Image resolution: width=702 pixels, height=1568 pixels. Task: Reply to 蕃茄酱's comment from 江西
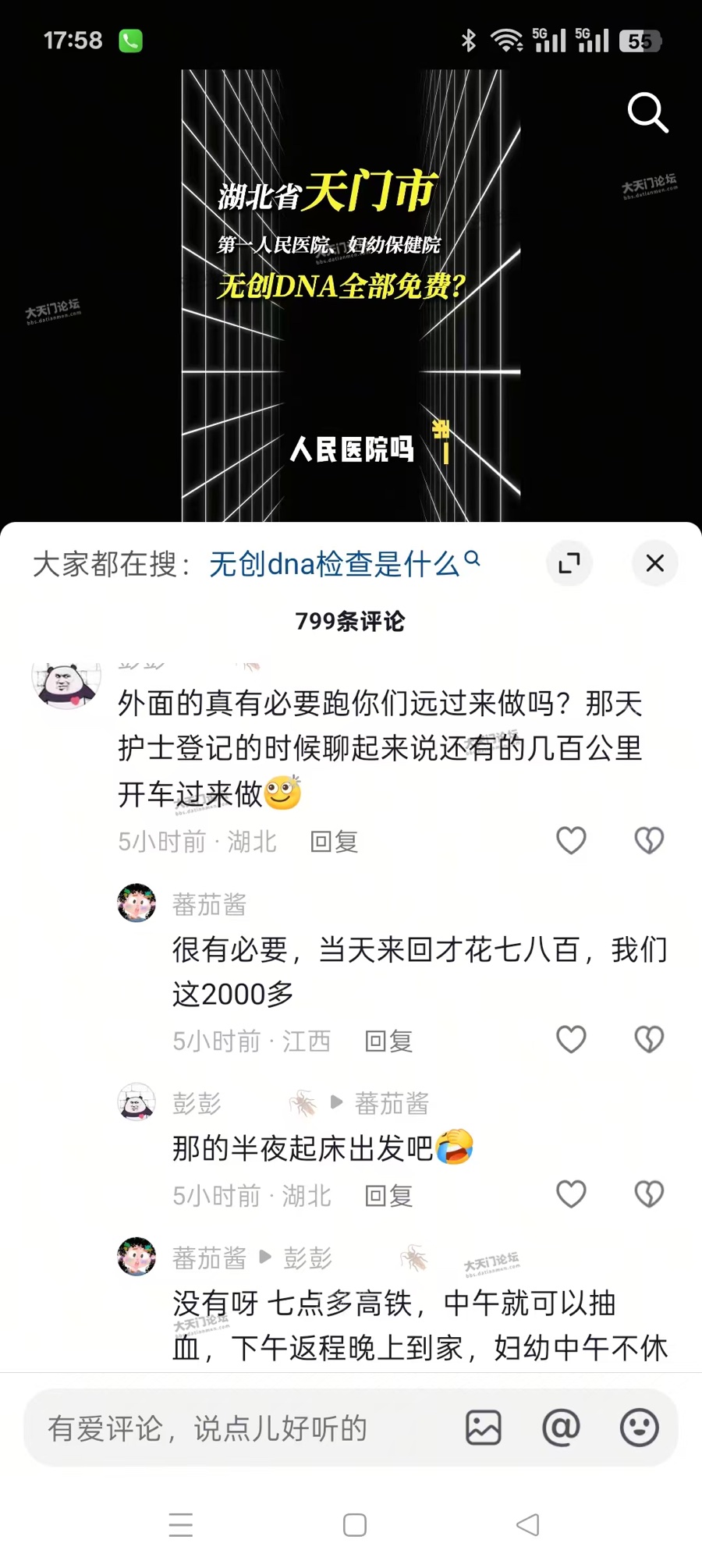coord(388,1041)
